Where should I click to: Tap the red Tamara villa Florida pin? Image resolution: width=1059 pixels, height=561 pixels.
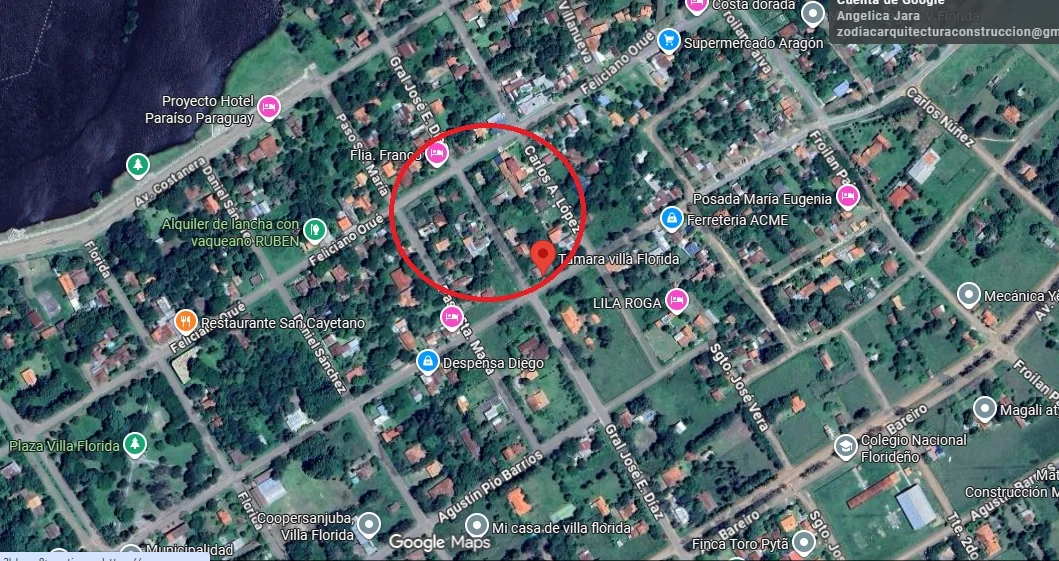543,255
